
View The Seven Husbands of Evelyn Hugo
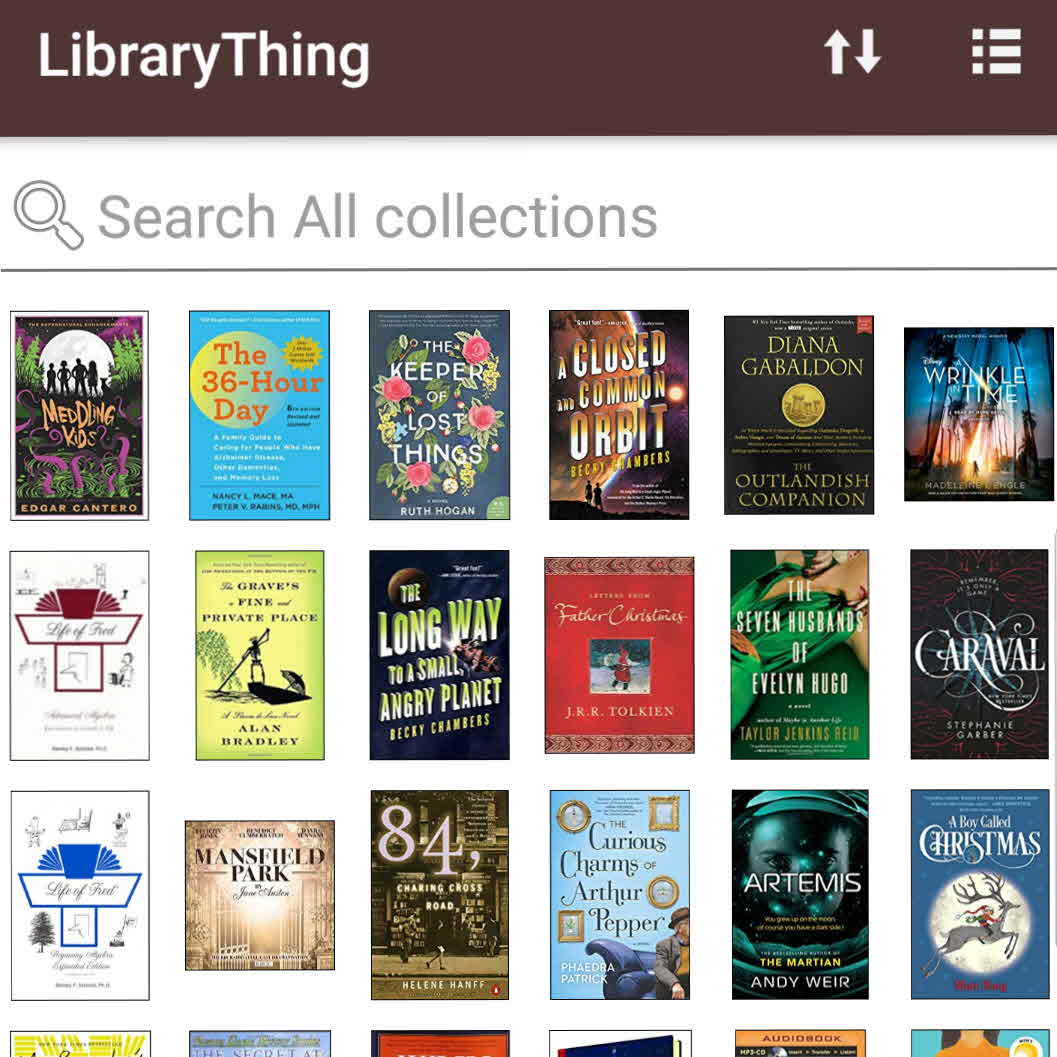799,655
